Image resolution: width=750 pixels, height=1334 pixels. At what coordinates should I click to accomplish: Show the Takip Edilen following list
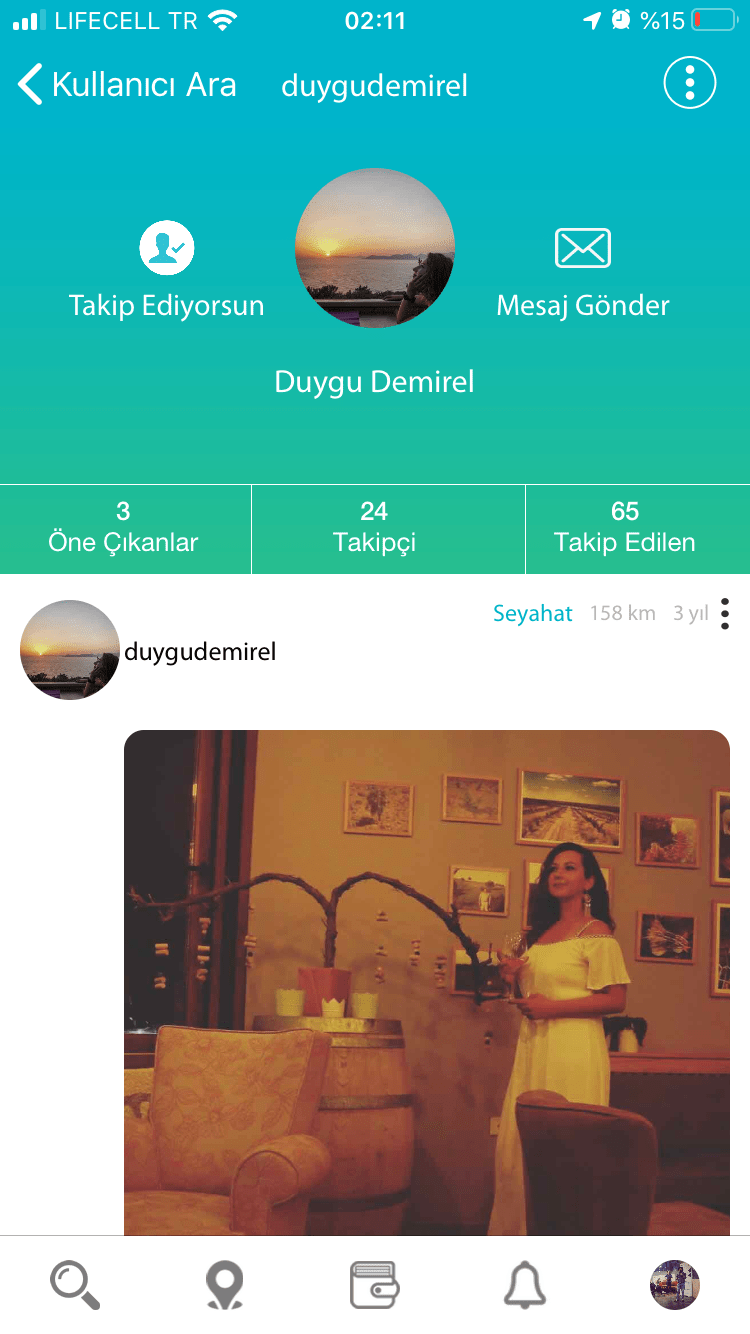625,528
